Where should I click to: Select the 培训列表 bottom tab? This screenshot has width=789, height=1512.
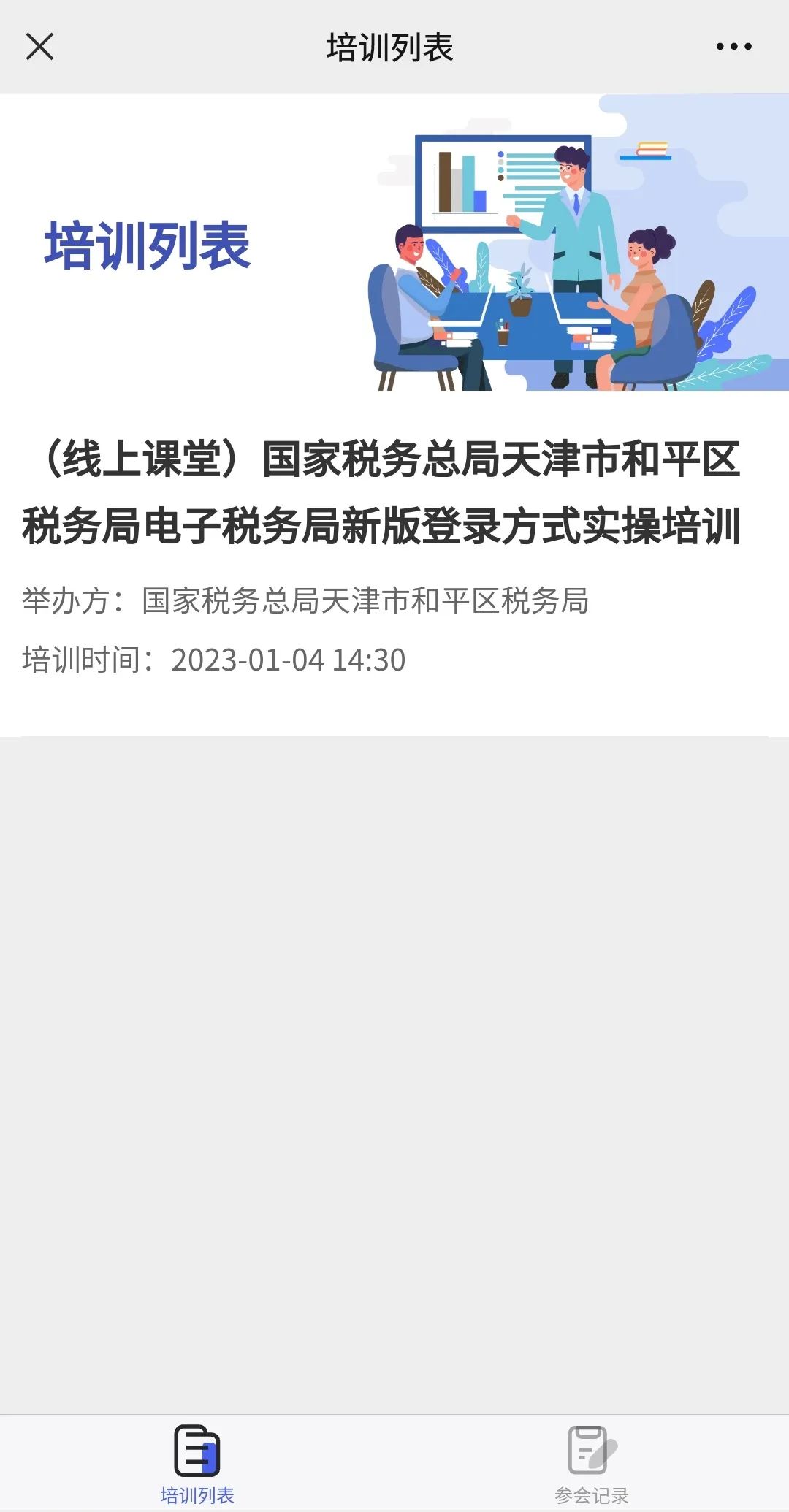click(x=197, y=1464)
